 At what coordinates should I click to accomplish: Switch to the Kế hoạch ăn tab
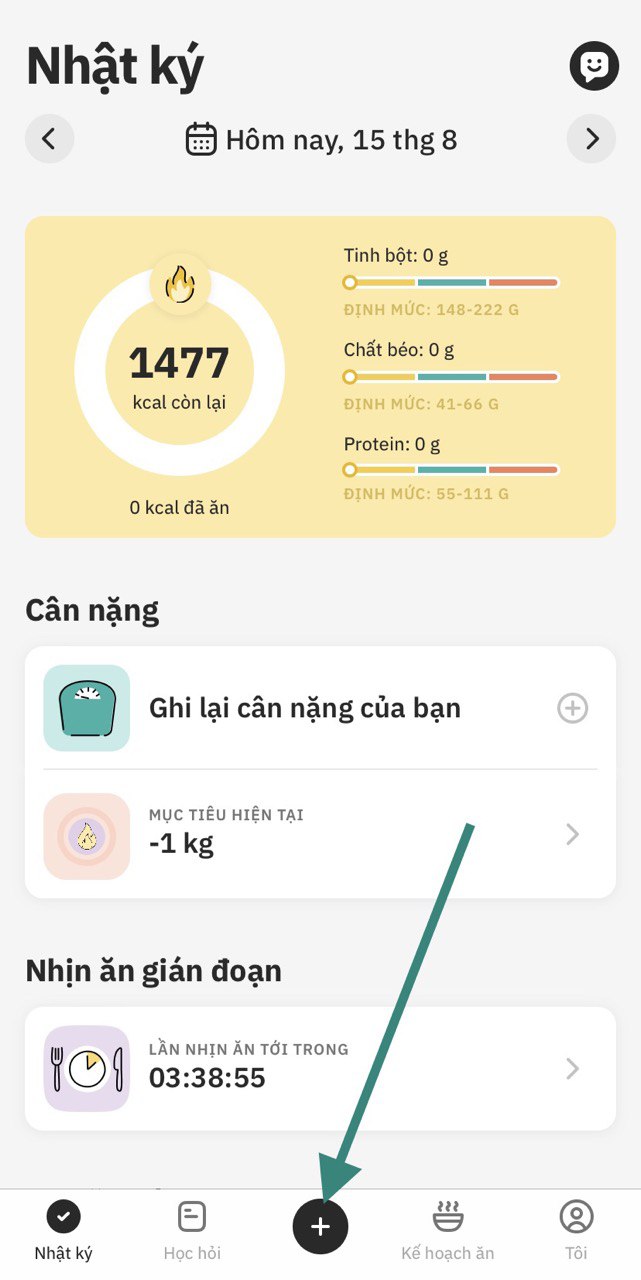point(447,1230)
